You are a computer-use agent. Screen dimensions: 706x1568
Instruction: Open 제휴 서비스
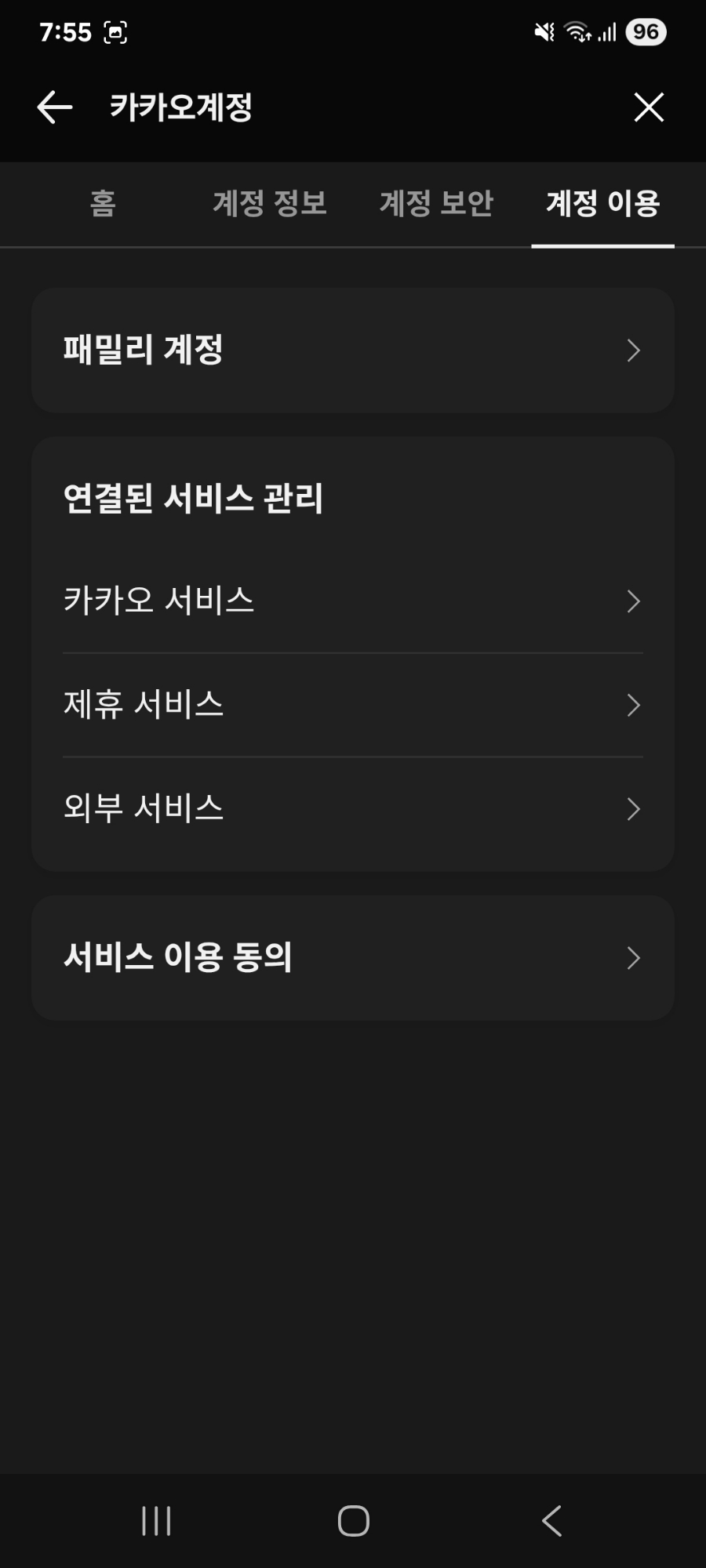[353, 705]
